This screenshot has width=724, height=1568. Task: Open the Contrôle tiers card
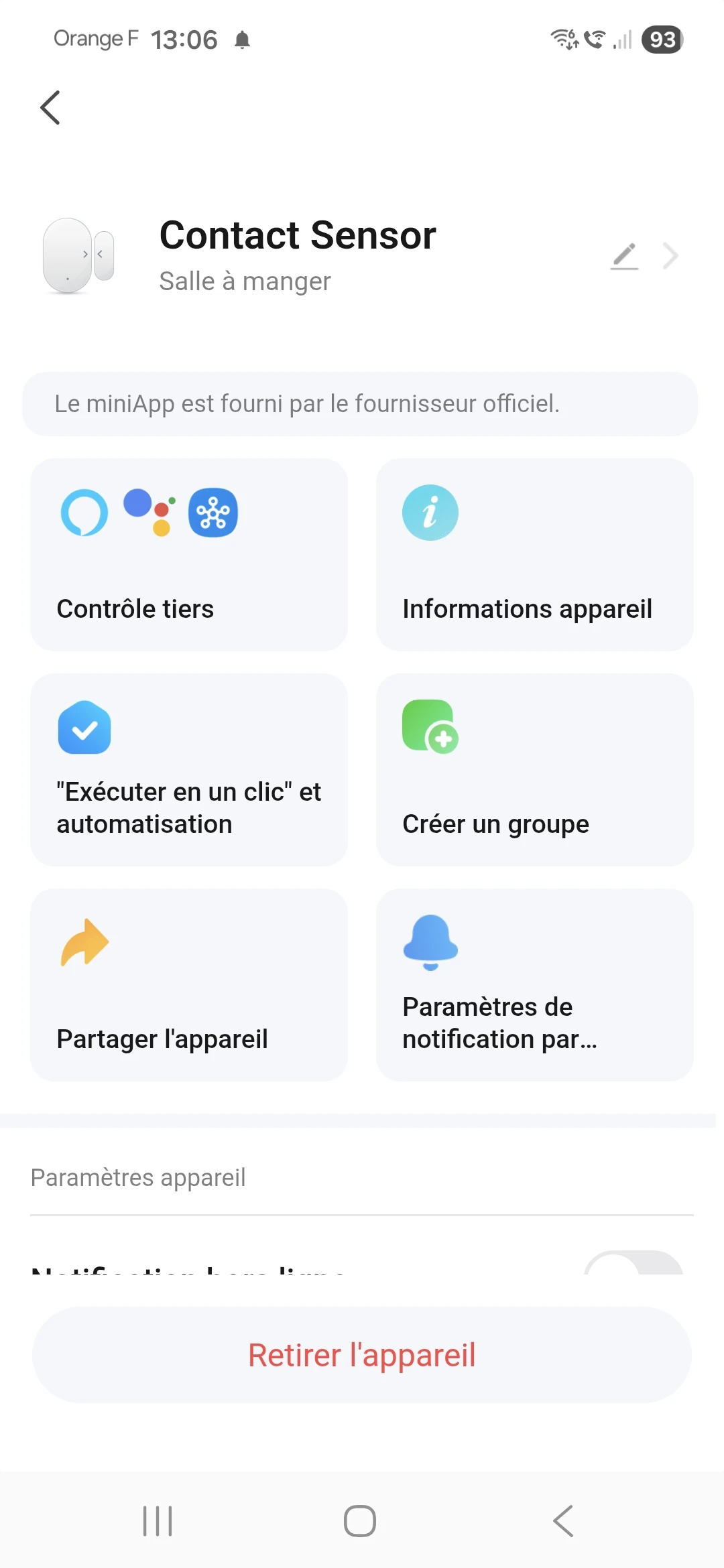[x=189, y=555]
